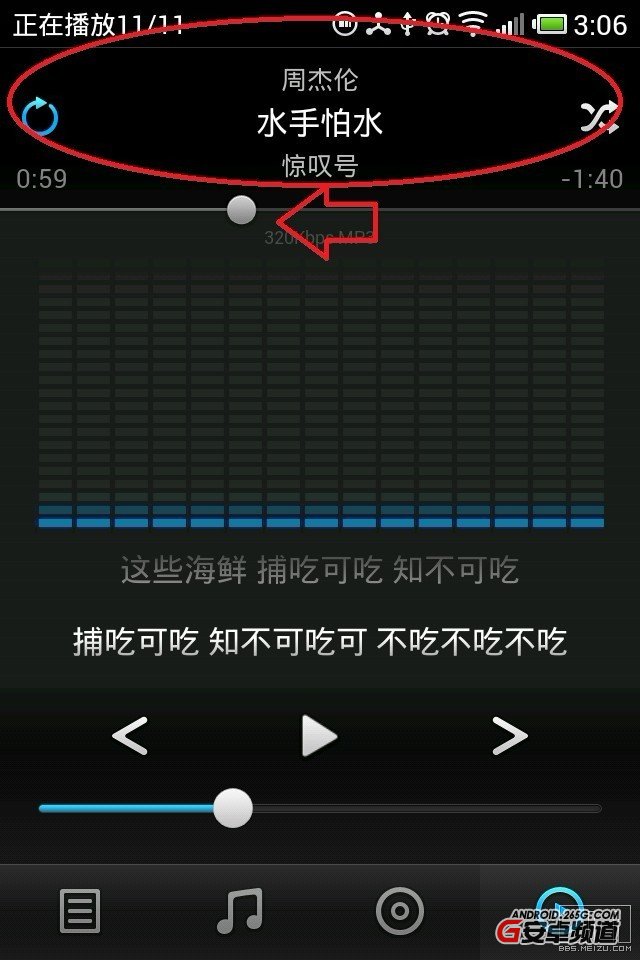Viewport: 640px width, 960px height.
Task: Start playing the song
Action: pyautogui.click(x=319, y=737)
